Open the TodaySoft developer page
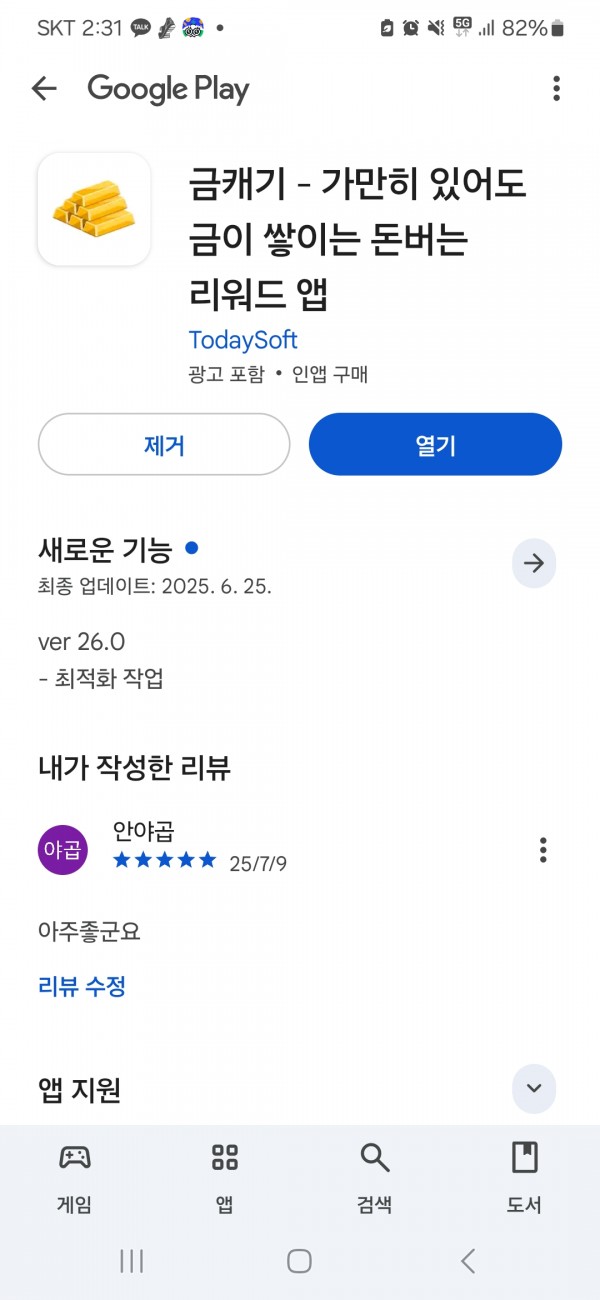600x1300 pixels. [x=243, y=340]
